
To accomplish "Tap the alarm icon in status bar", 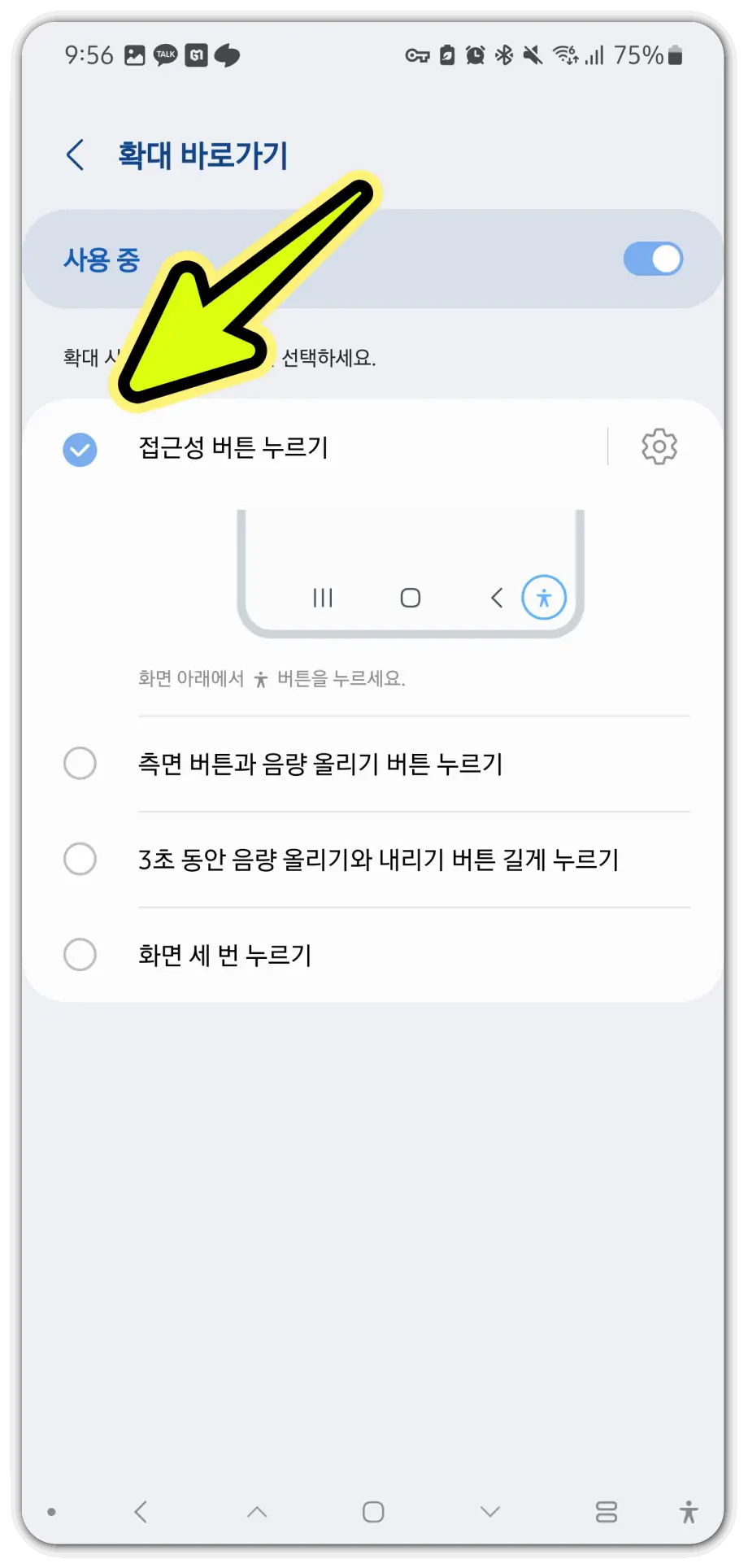I will coord(478,55).
